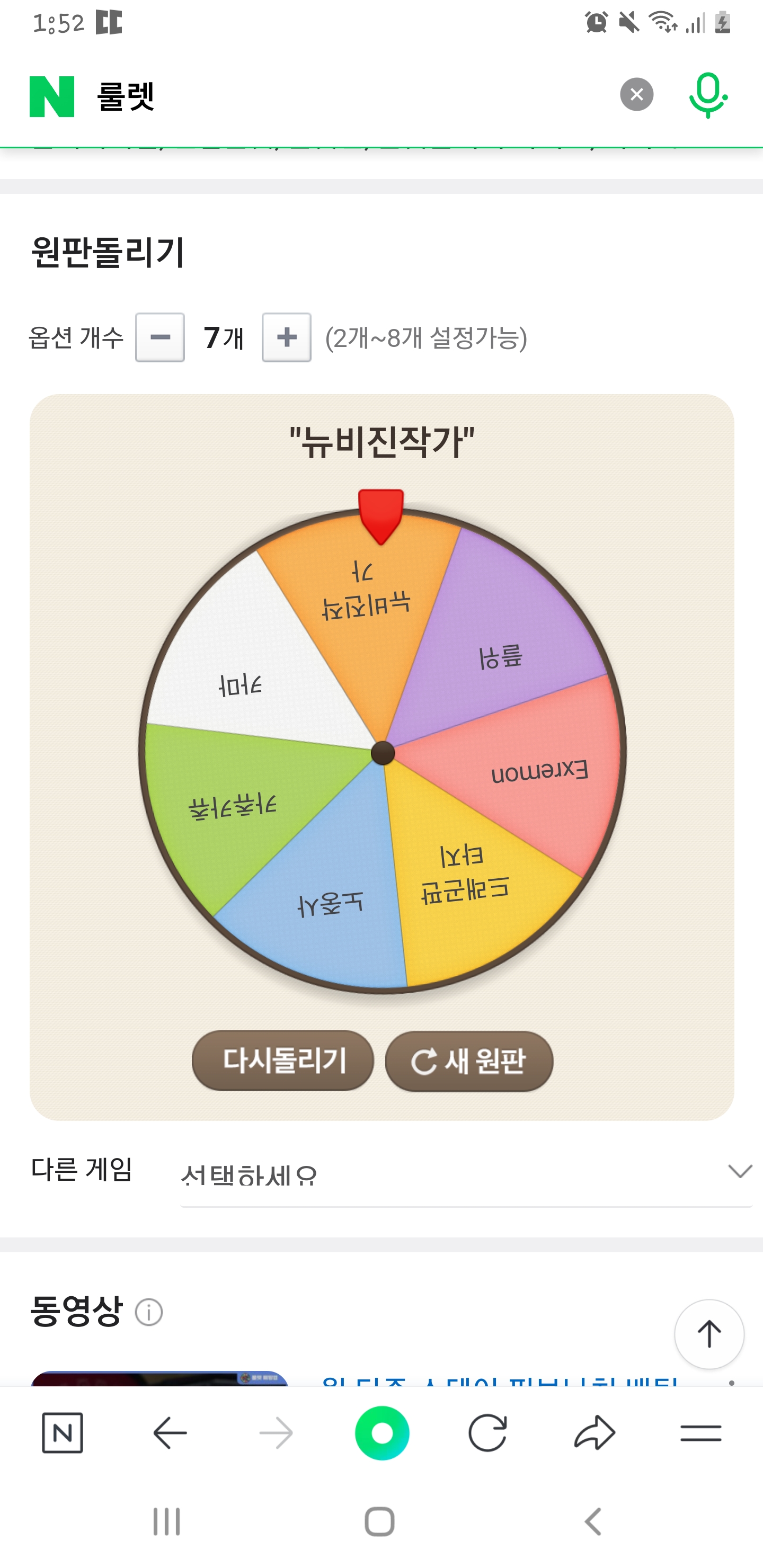This screenshot has width=763, height=1568.
Task: Share this page
Action: point(595,1432)
